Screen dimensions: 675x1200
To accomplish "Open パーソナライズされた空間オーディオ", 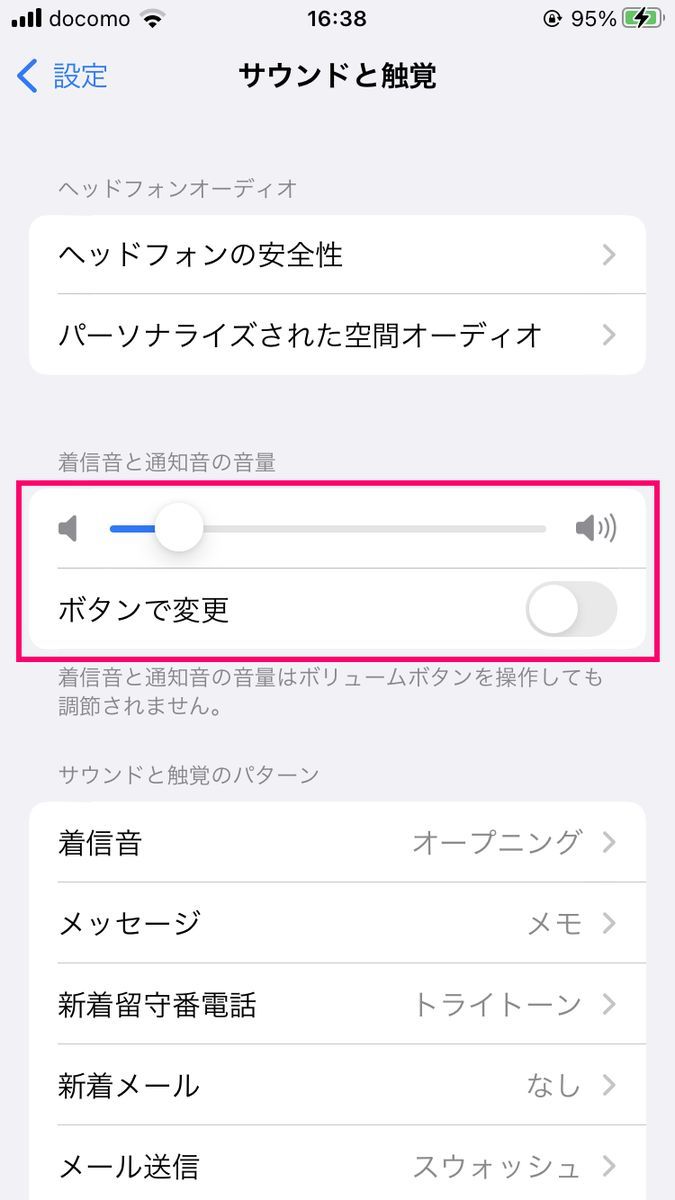I will pyautogui.click(x=337, y=334).
